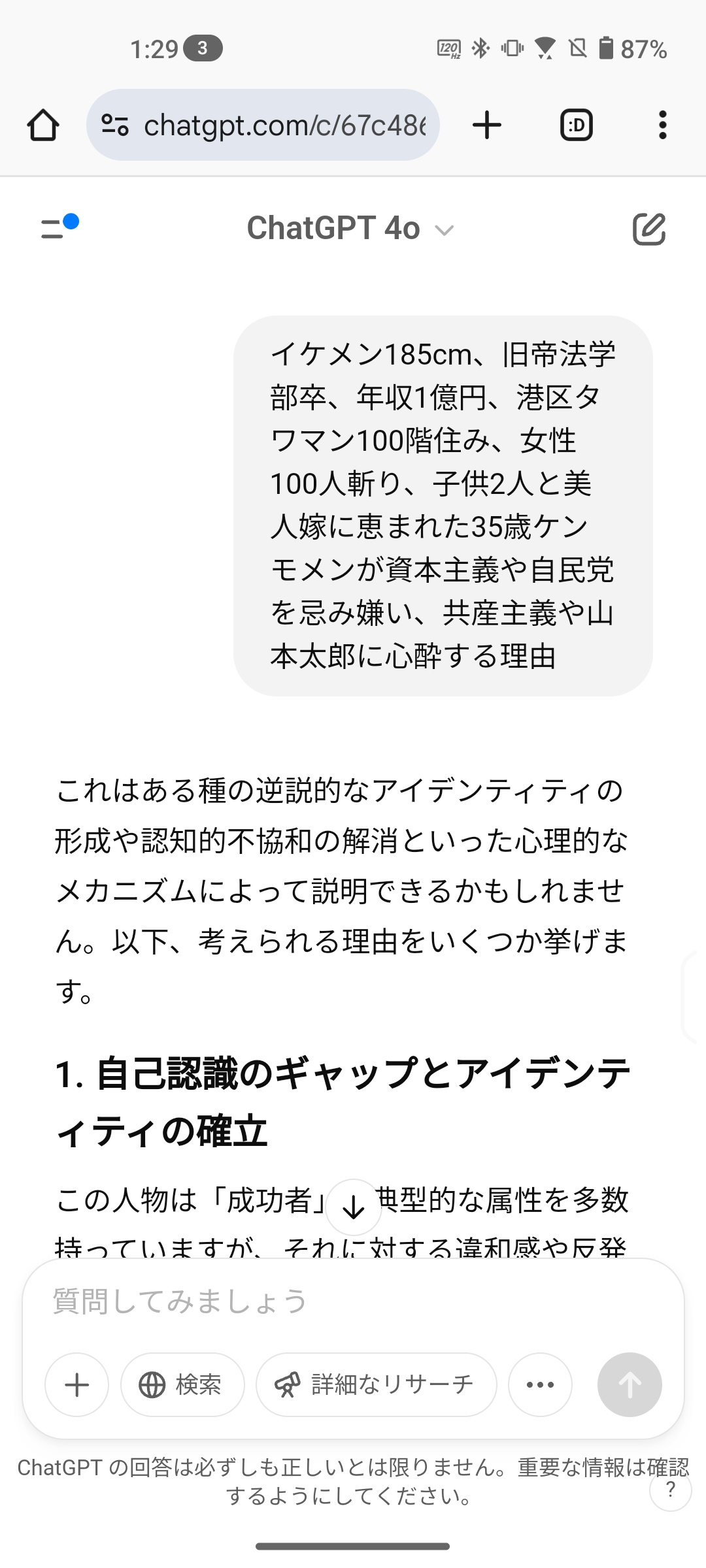
Task: Go to the browser home page
Action: [43, 125]
